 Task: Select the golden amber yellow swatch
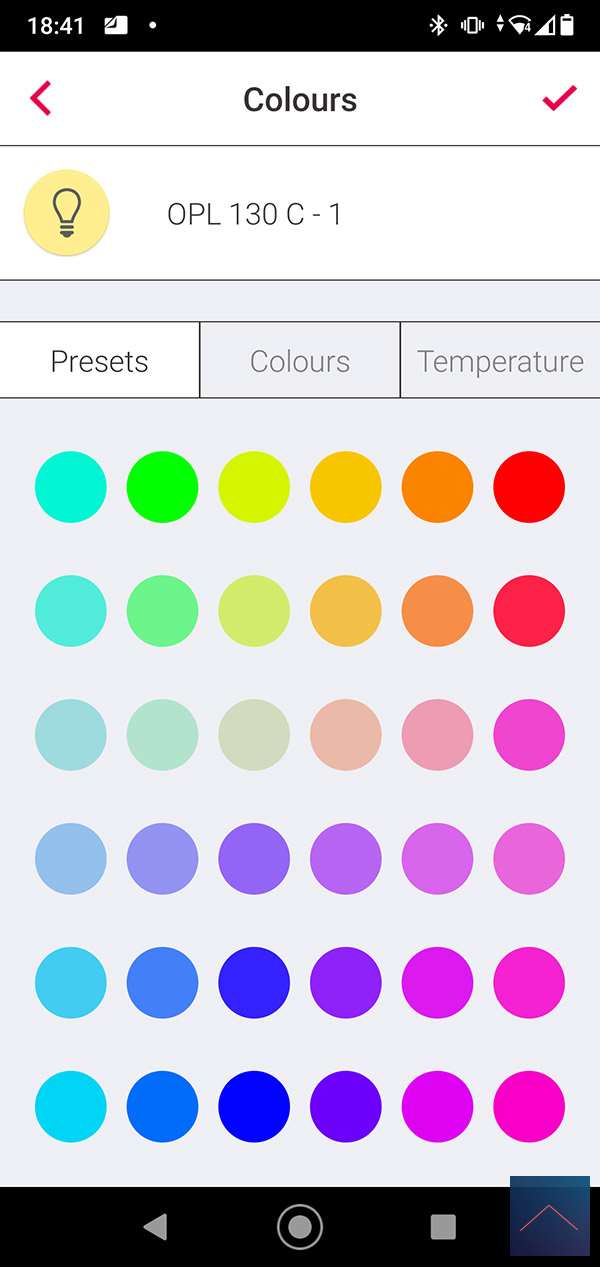point(346,487)
